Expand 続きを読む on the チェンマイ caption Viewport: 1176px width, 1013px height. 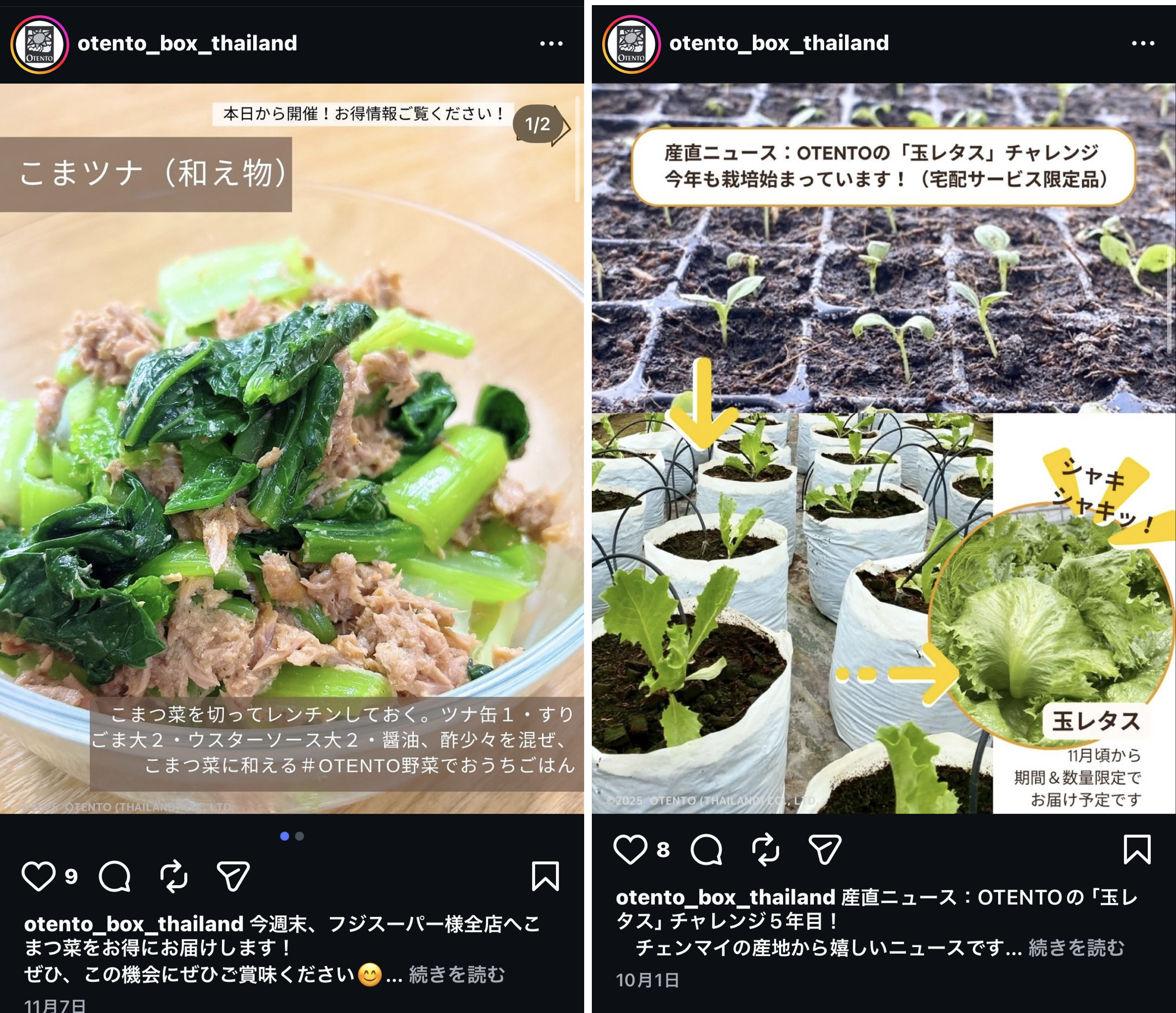point(1076,948)
